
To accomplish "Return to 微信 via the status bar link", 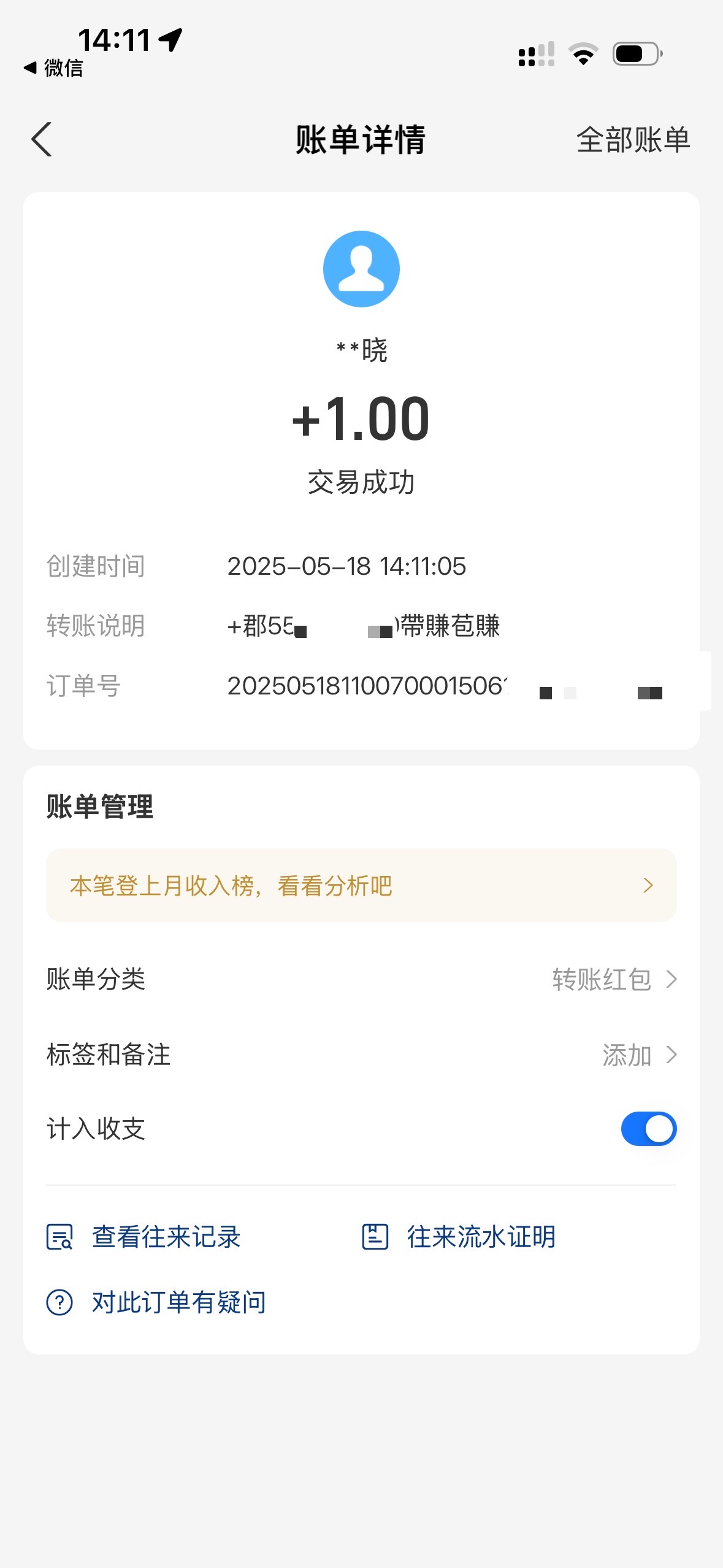I will point(54,67).
